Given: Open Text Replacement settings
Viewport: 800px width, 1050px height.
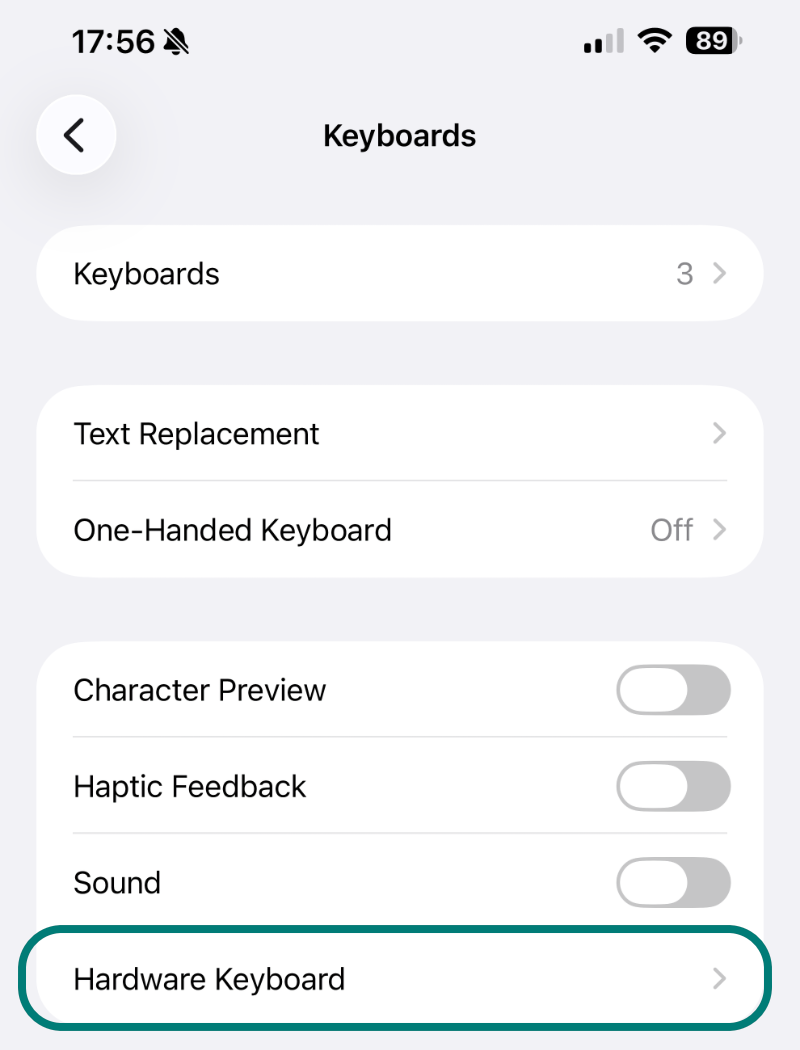Looking at the screenshot, I should tap(400, 434).
